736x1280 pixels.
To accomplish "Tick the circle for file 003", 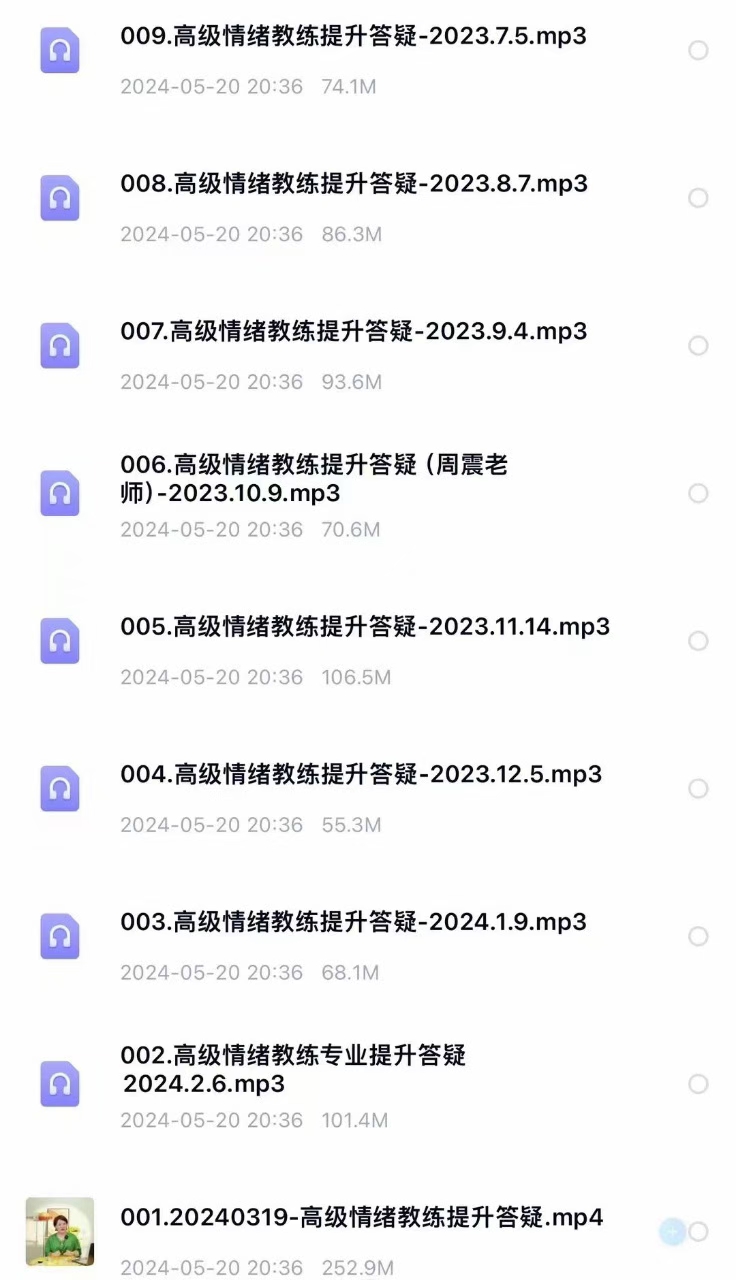I will [x=698, y=936].
